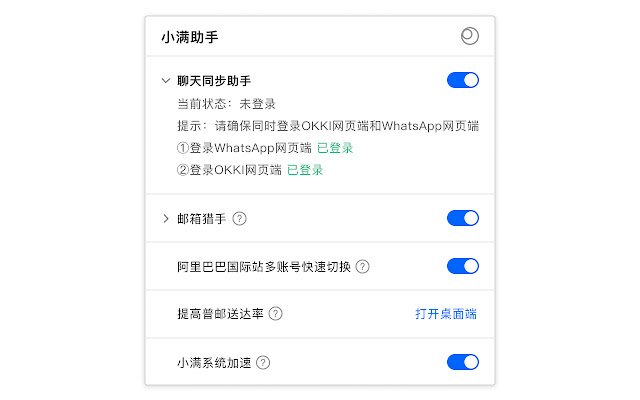Toggle off 聊天同步助手 switch
The width and height of the screenshot is (640, 400).
463,80
